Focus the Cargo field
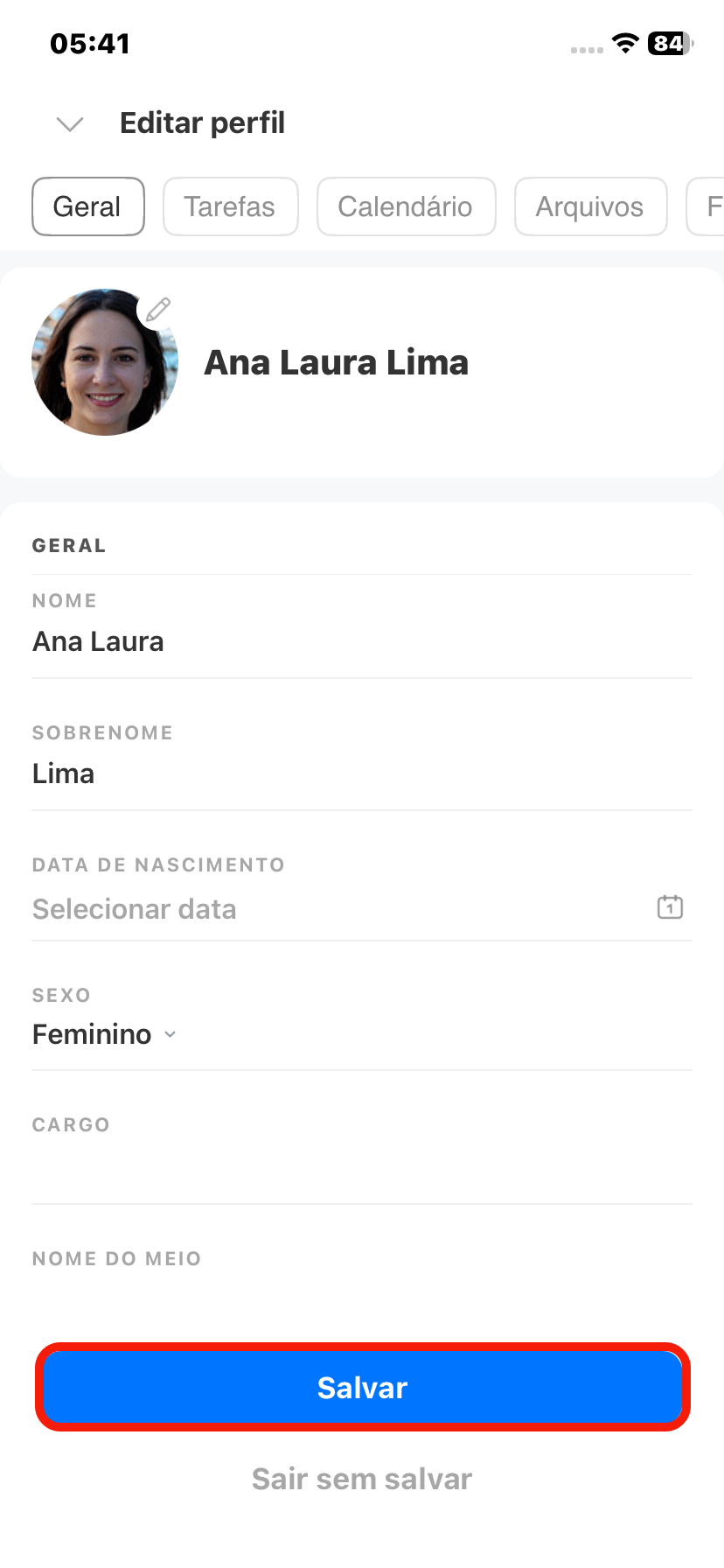 (x=361, y=1168)
